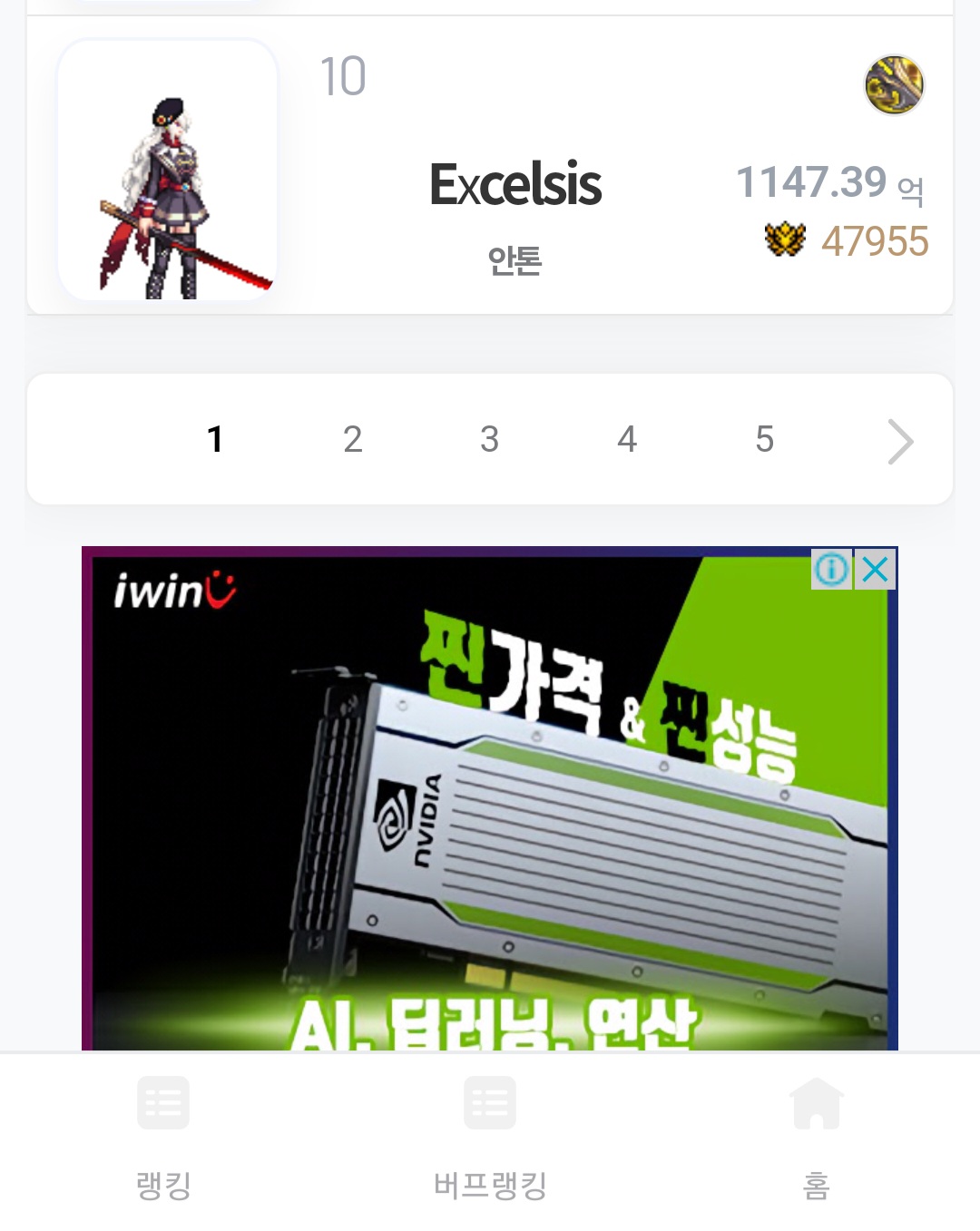Jump to page 4 of rankings
980x1231 pixels.
click(627, 440)
